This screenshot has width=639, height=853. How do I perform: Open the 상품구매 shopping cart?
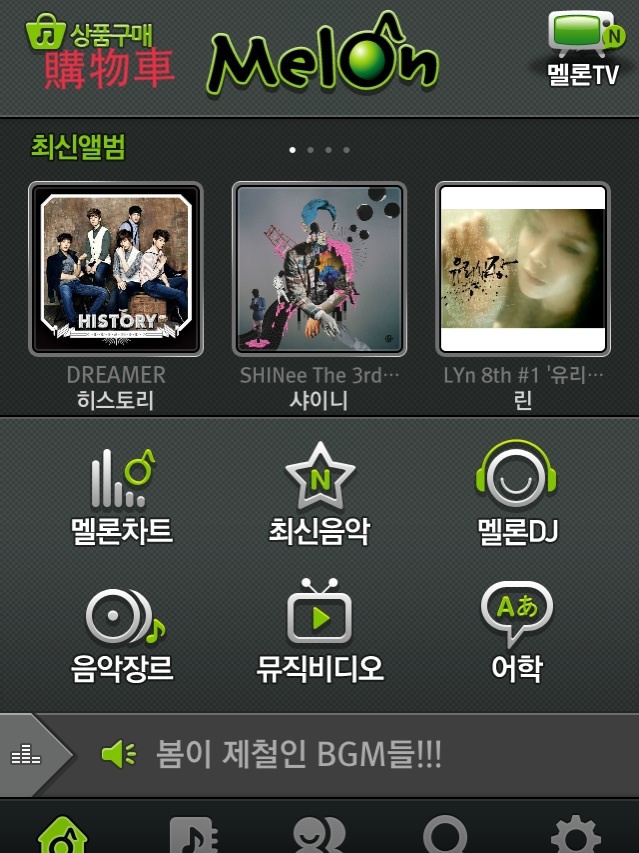(x=102, y=51)
